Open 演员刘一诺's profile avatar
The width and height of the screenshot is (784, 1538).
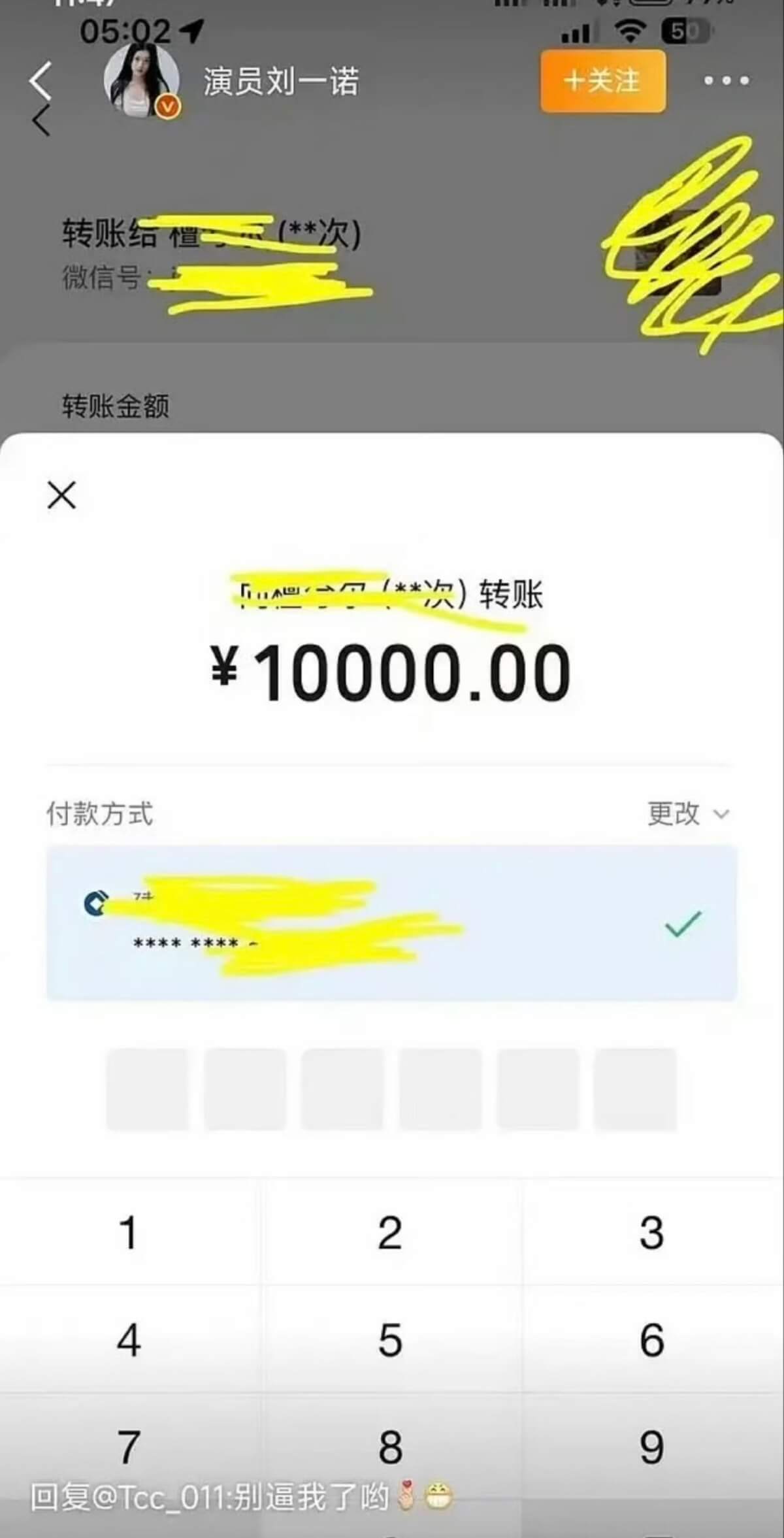[141, 81]
